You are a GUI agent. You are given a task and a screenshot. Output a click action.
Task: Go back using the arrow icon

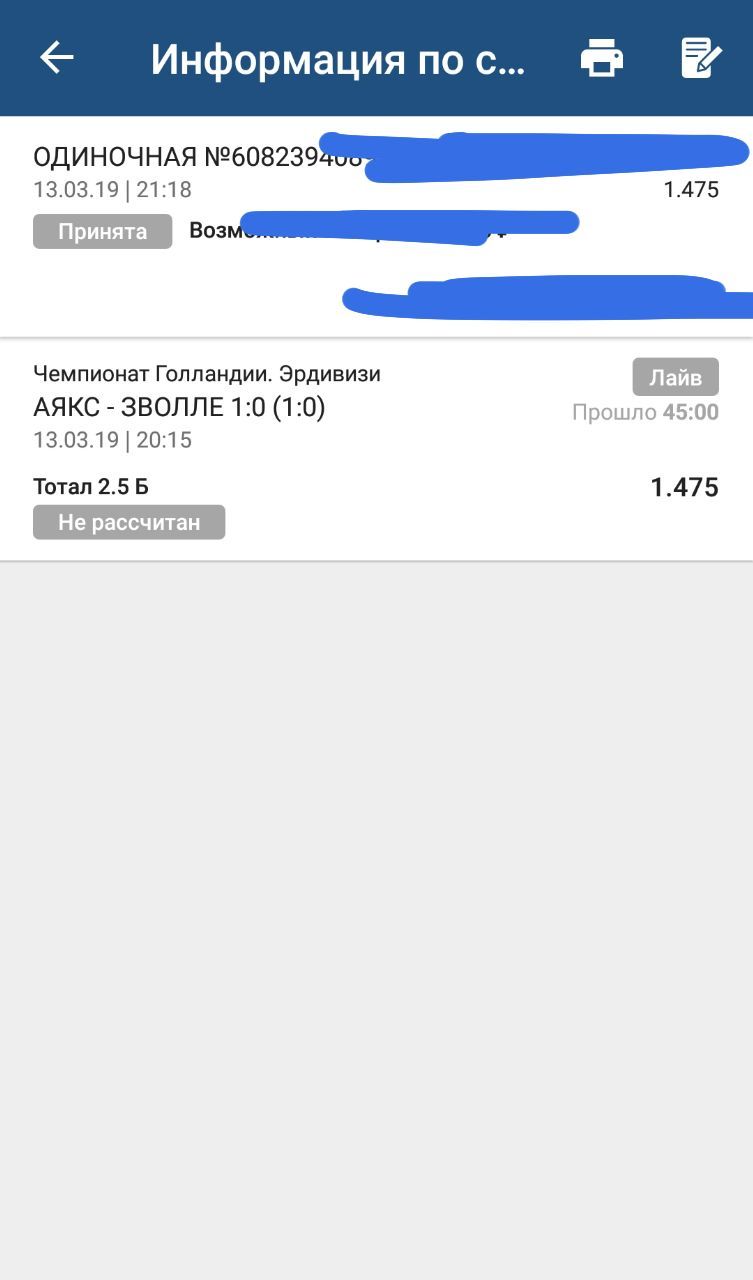(x=57, y=58)
